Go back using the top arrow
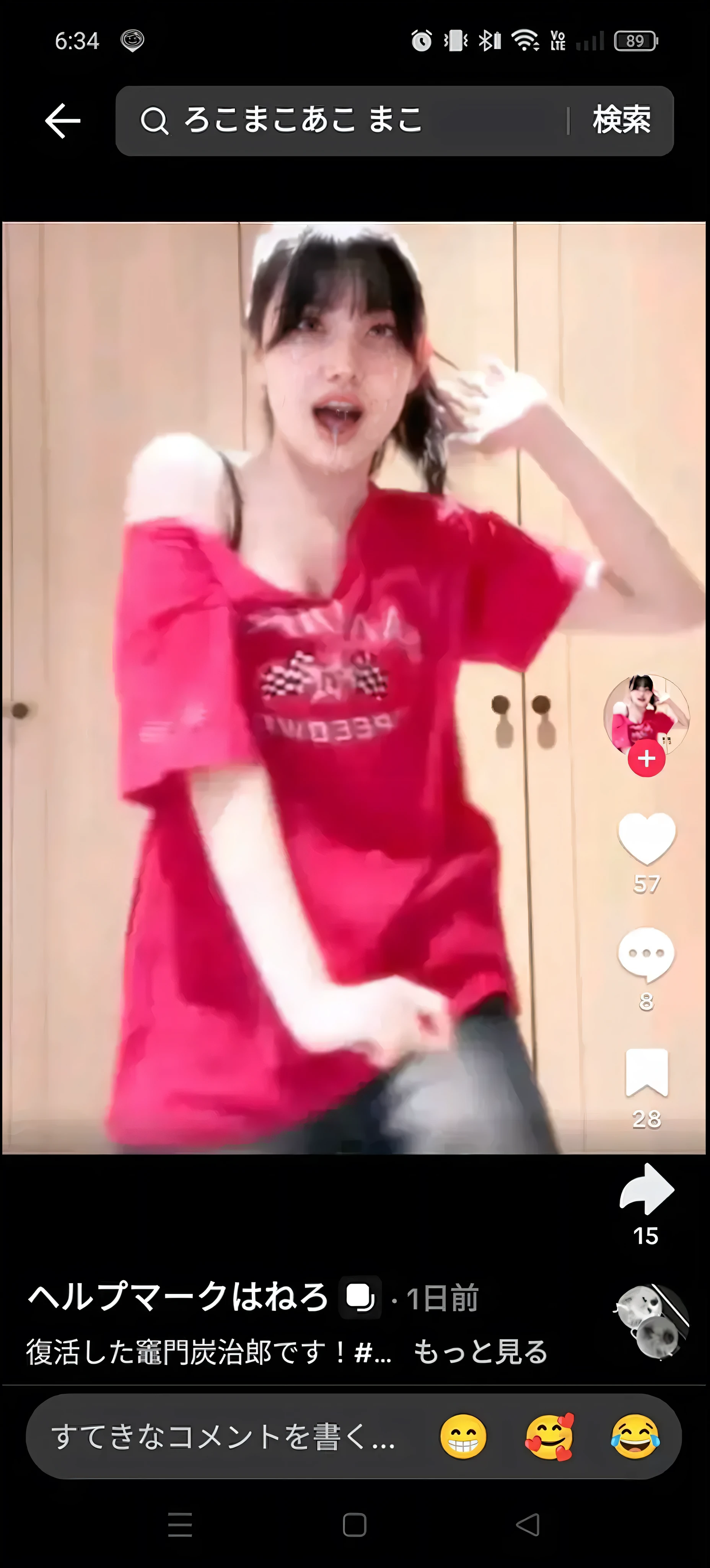710x1568 pixels. point(63,121)
